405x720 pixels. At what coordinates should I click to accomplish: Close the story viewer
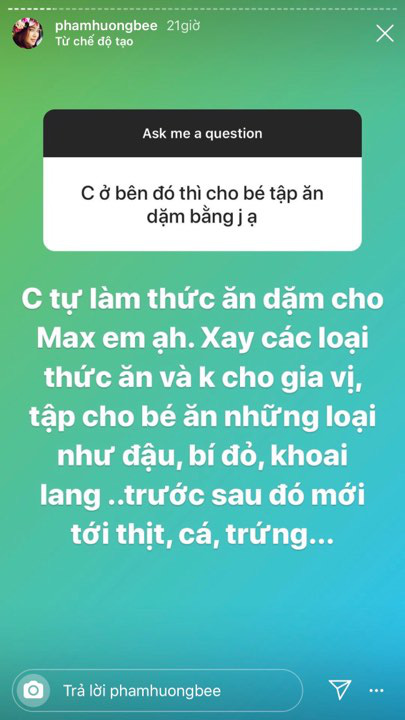tap(385, 34)
